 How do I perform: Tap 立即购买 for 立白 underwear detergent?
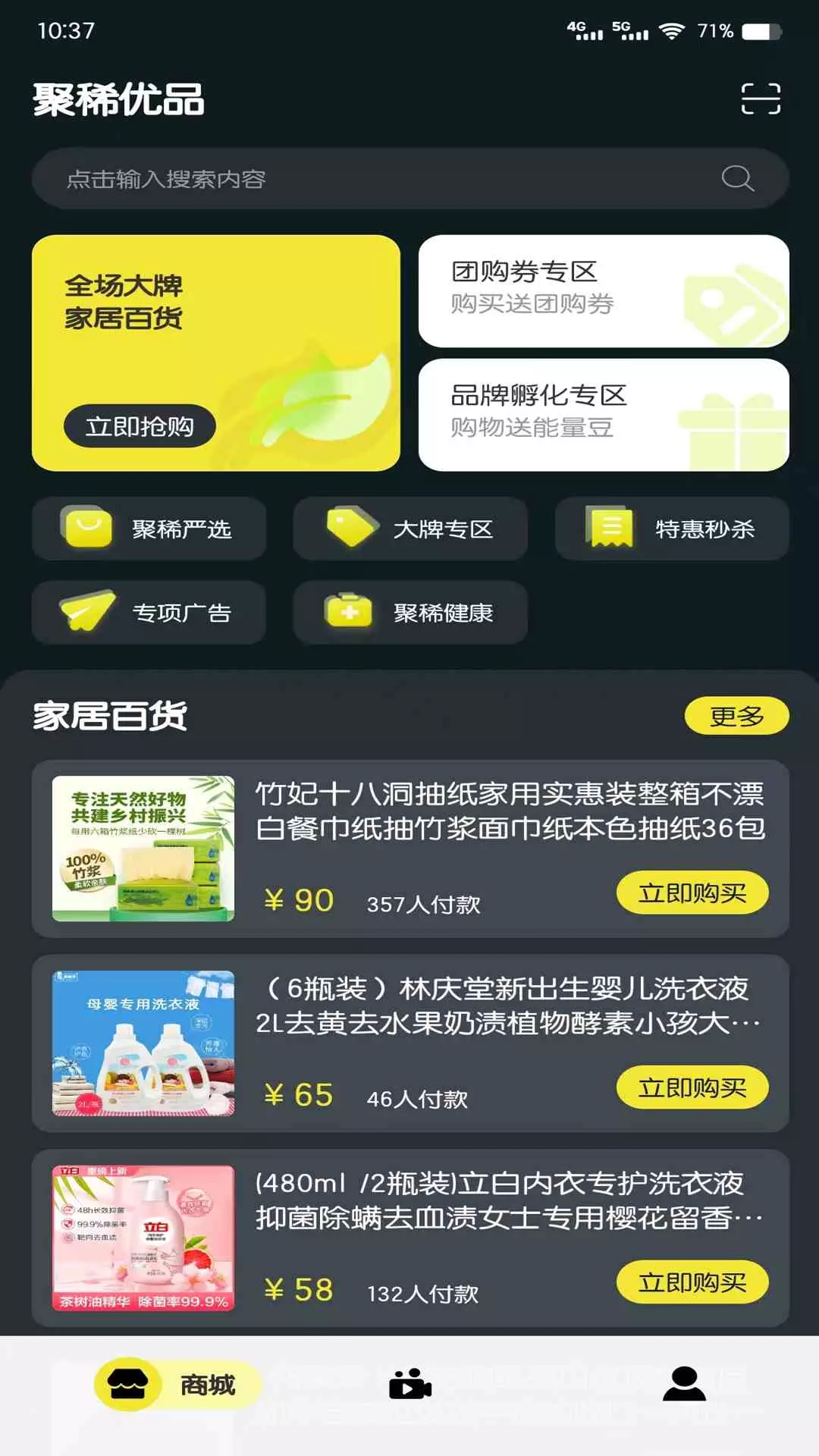pyautogui.click(x=692, y=1282)
